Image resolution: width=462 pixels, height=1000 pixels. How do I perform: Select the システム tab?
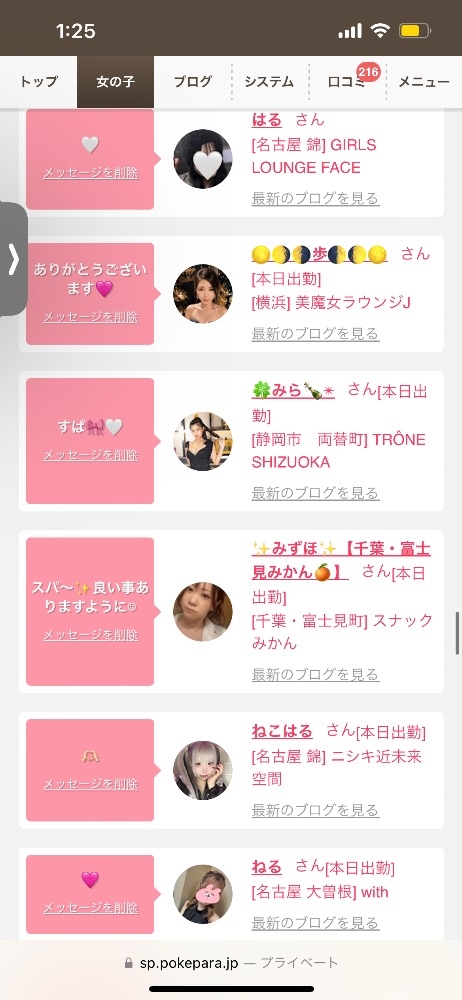270,82
